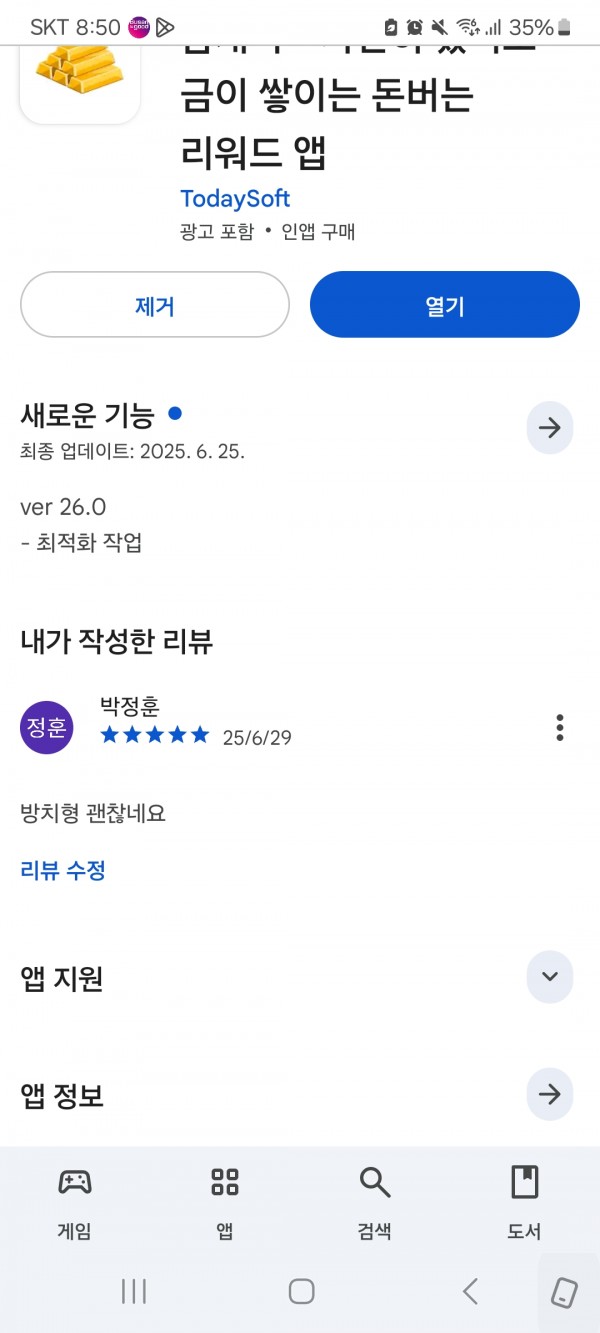Open 앱 정보 details arrow
Image resolution: width=600 pixels, height=1333 pixels.
tap(550, 1095)
